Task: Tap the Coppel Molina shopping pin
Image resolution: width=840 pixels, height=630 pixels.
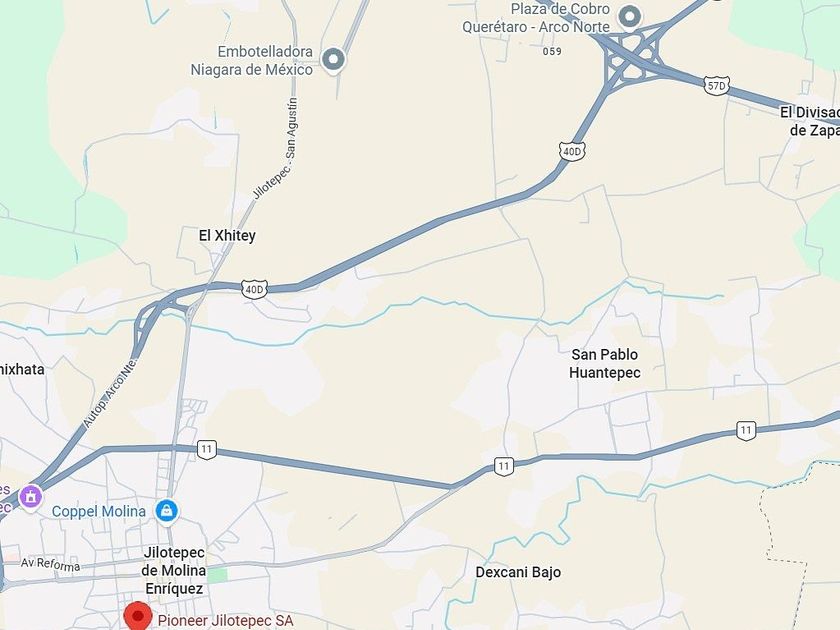Action: click(x=167, y=511)
